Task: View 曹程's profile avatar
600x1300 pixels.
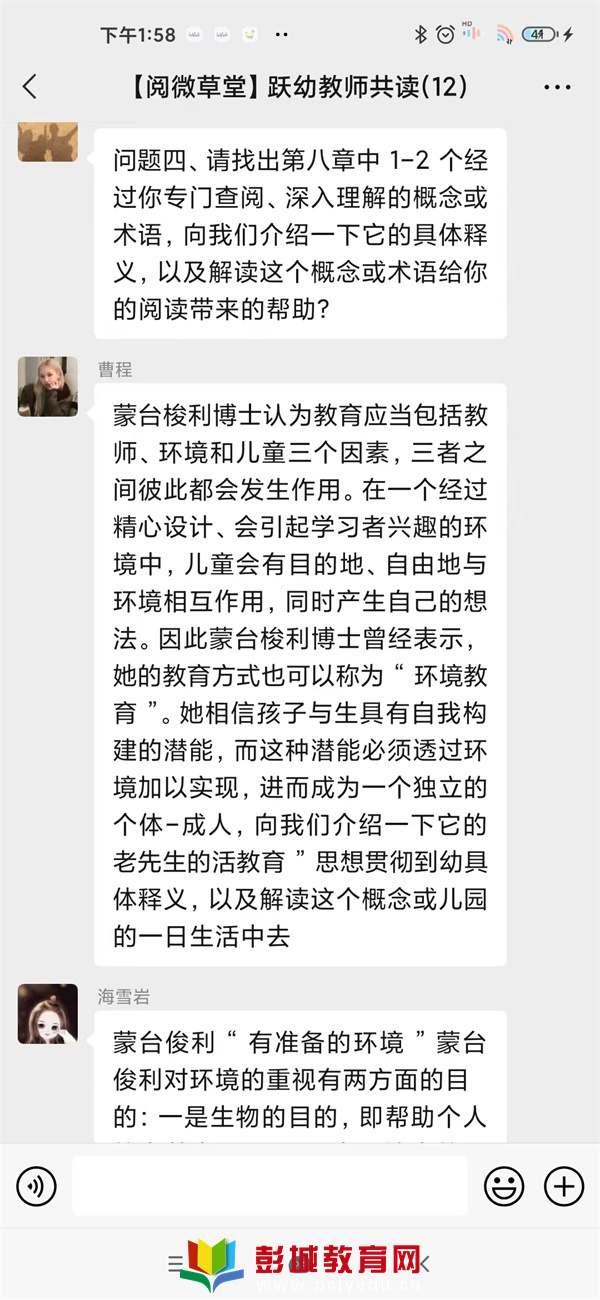Action: [47, 386]
